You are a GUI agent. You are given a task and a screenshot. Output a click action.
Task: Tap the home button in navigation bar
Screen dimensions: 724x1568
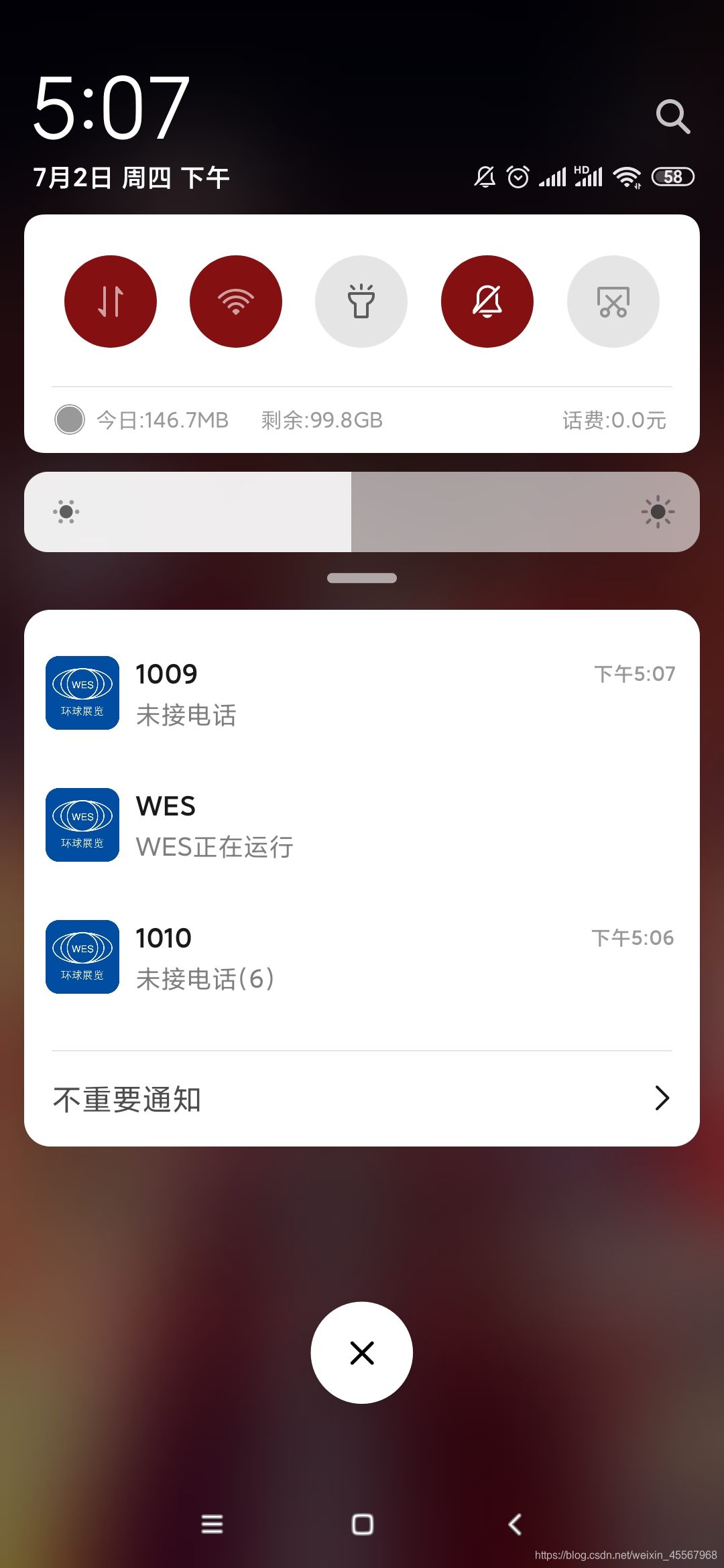coord(362,1524)
